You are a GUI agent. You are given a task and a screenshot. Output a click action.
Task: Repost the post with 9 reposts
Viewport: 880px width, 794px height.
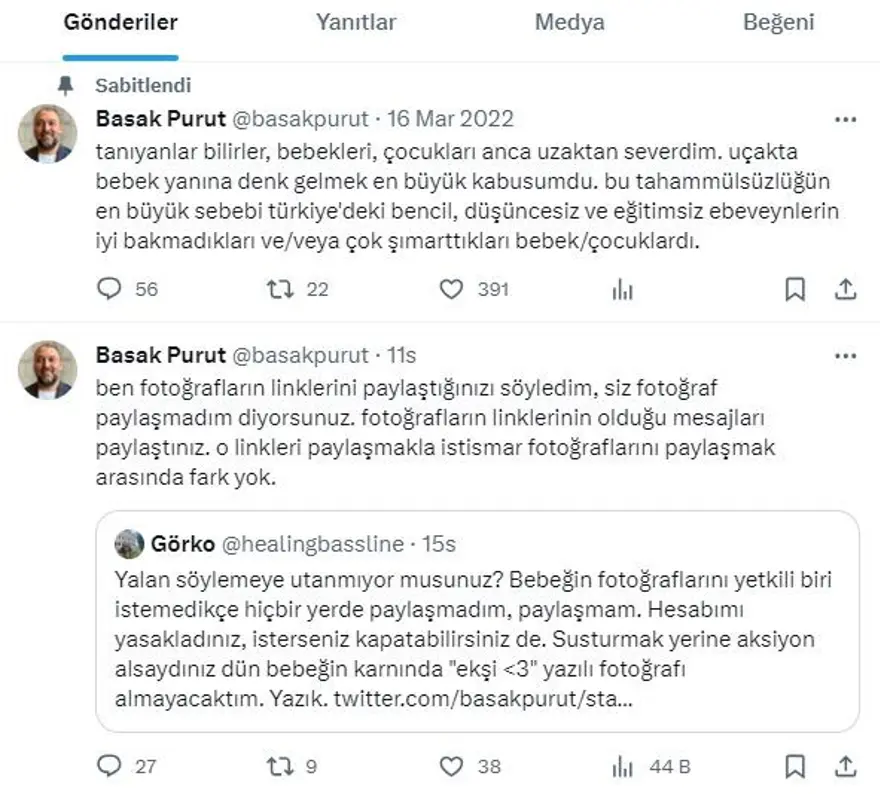click(x=281, y=766)
